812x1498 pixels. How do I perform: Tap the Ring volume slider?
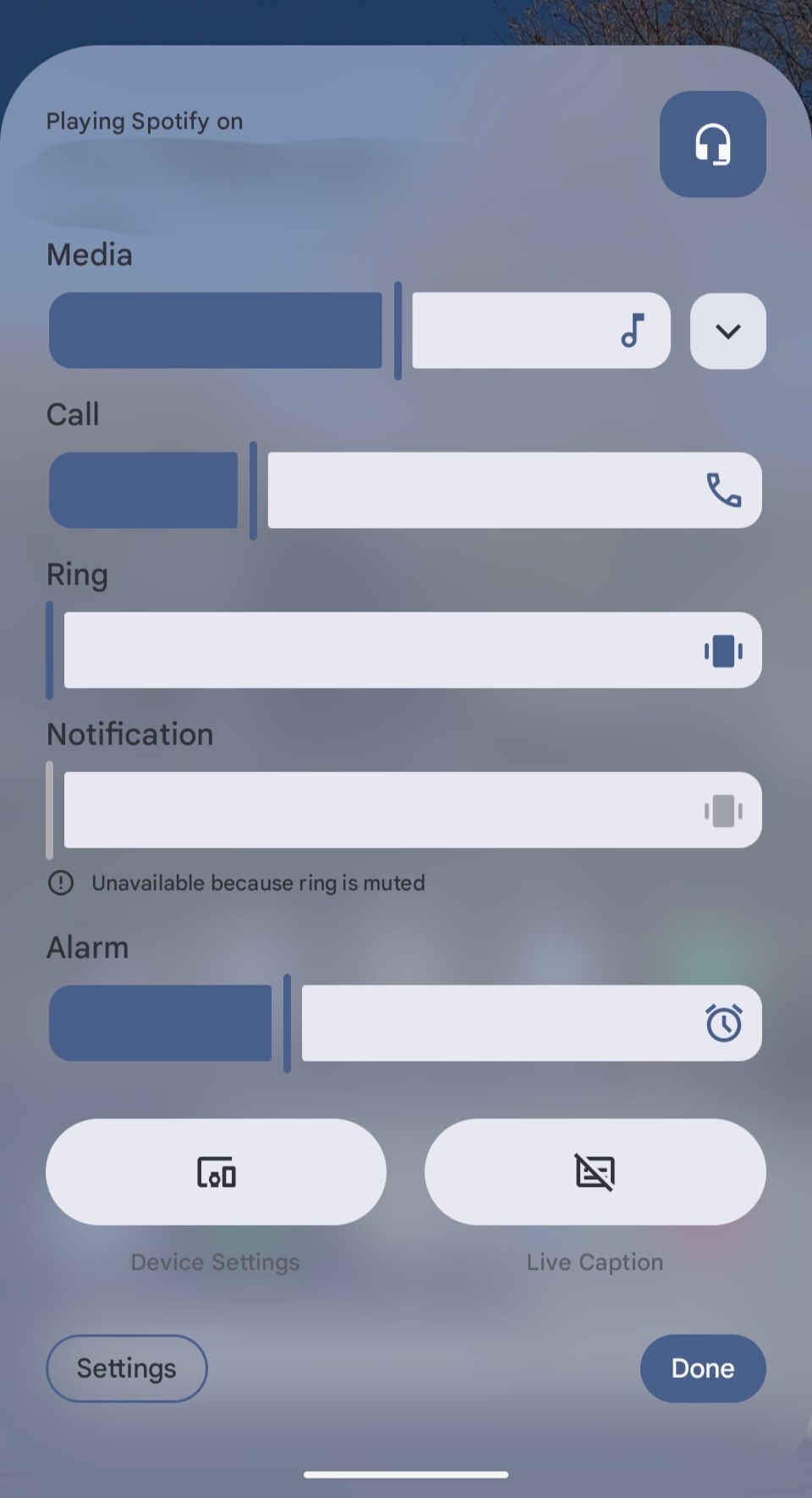404,650
